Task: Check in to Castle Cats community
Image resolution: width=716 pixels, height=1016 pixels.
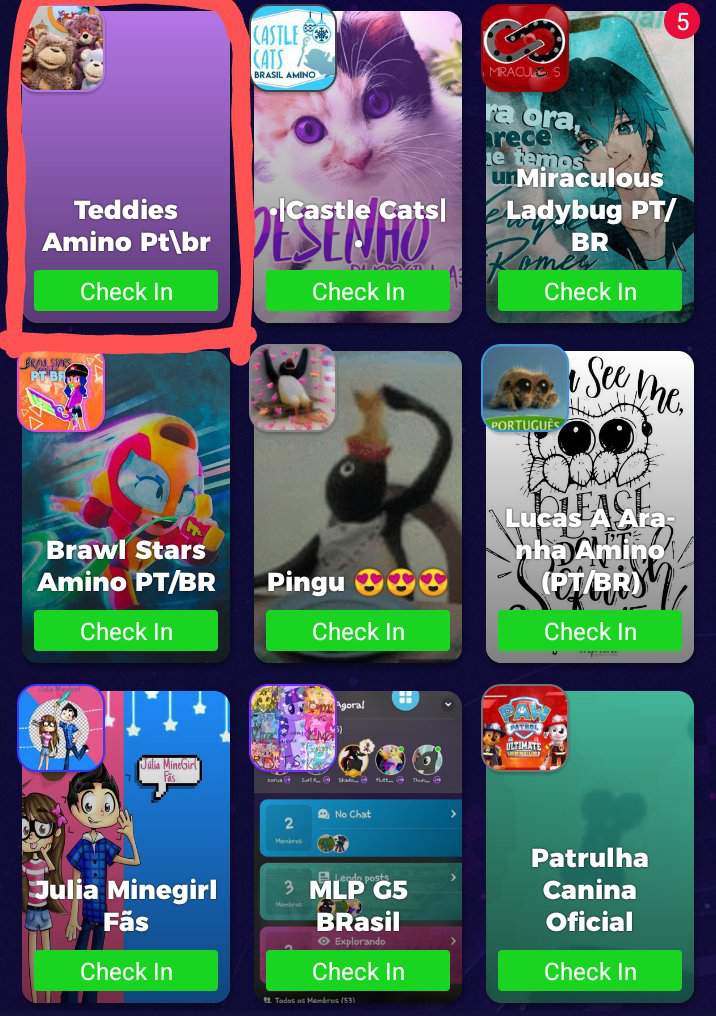Action: 358,291
